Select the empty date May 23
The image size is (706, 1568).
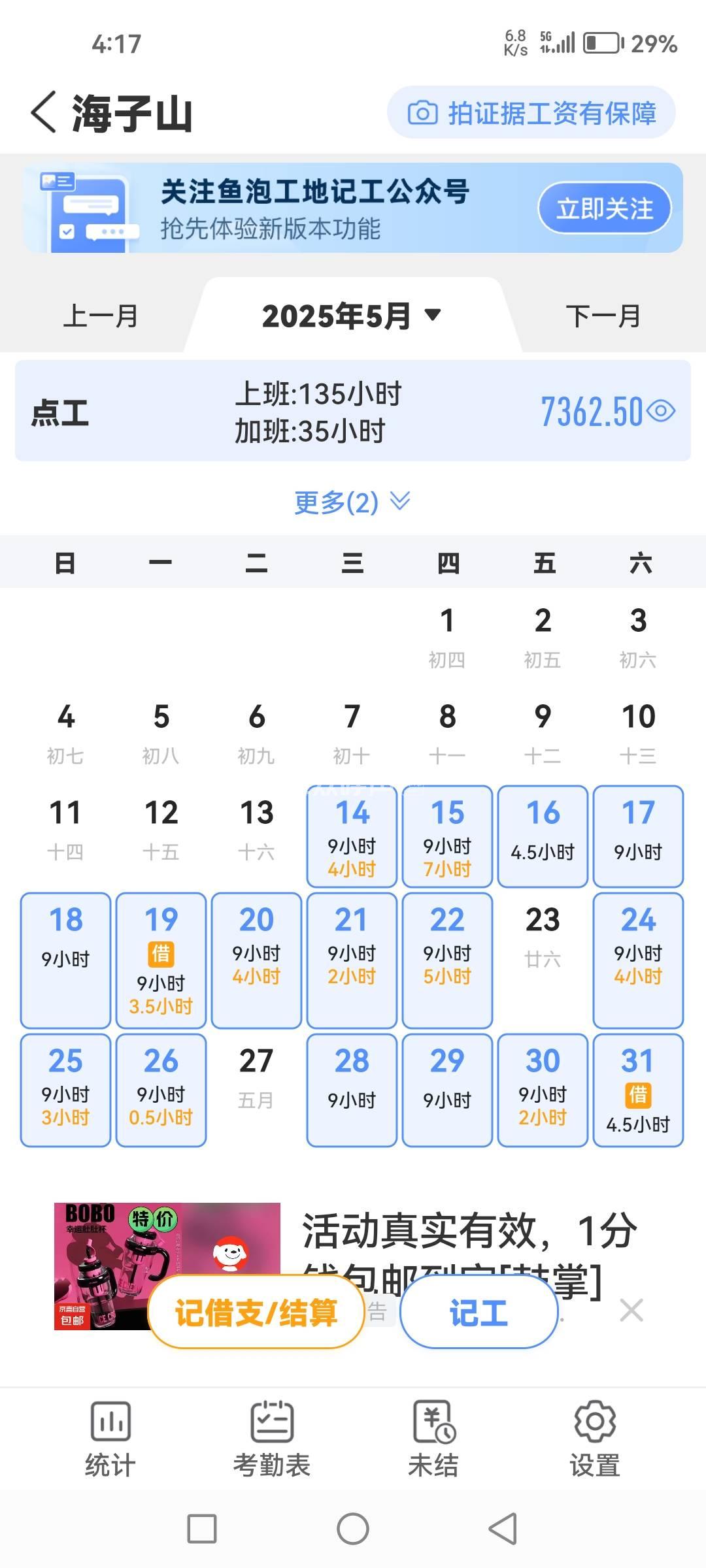point(543,936)
